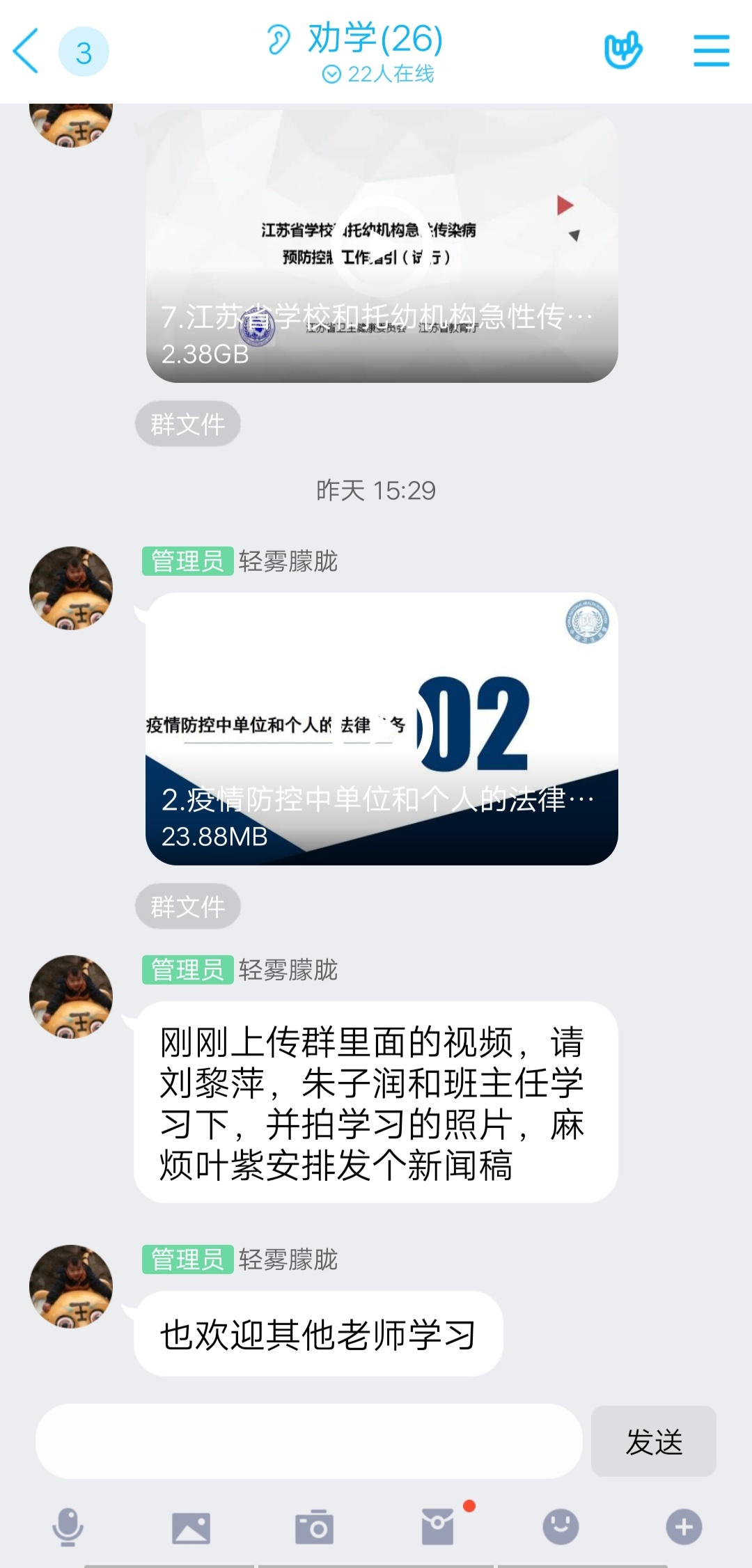Tap the 群文件 chip under the 23.88MB file
This screenshot has width=752, height=1568.
coord(188,907)
